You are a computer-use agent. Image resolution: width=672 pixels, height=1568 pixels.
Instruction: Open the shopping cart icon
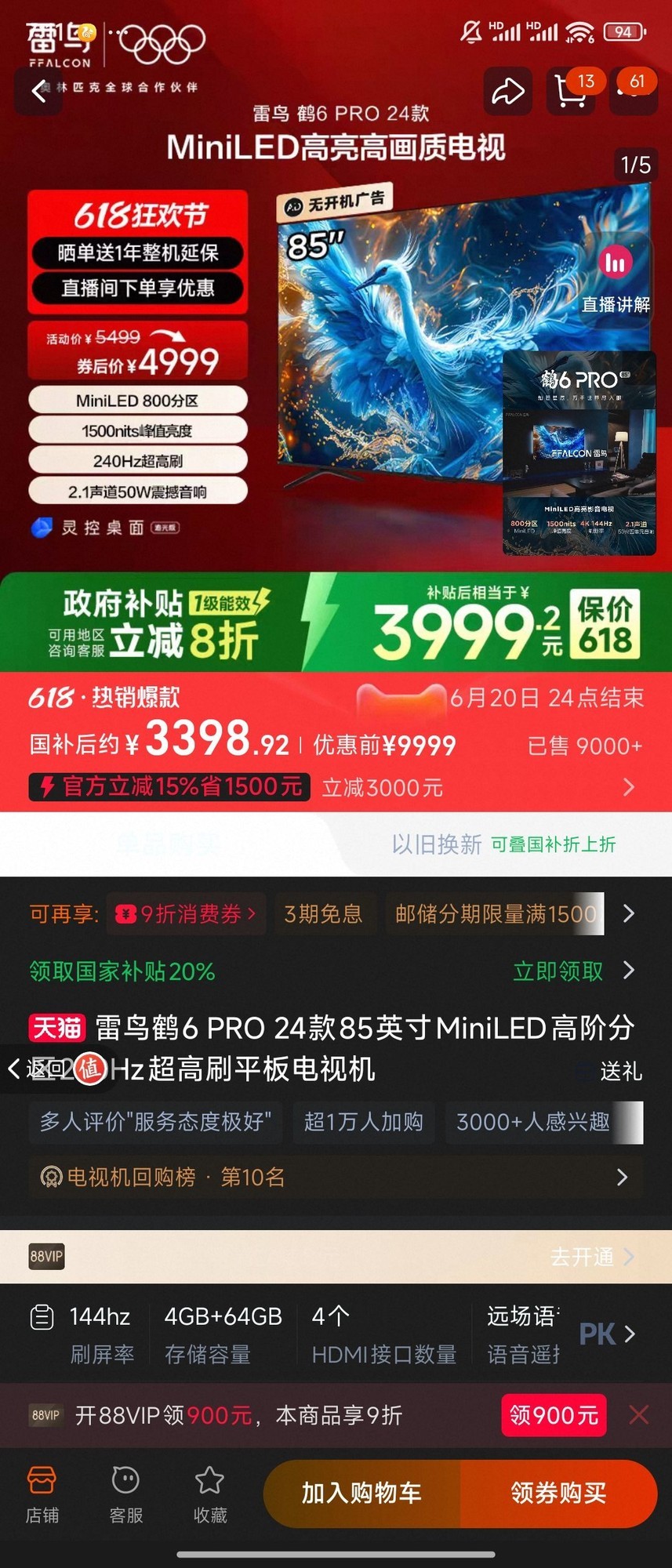570,92
